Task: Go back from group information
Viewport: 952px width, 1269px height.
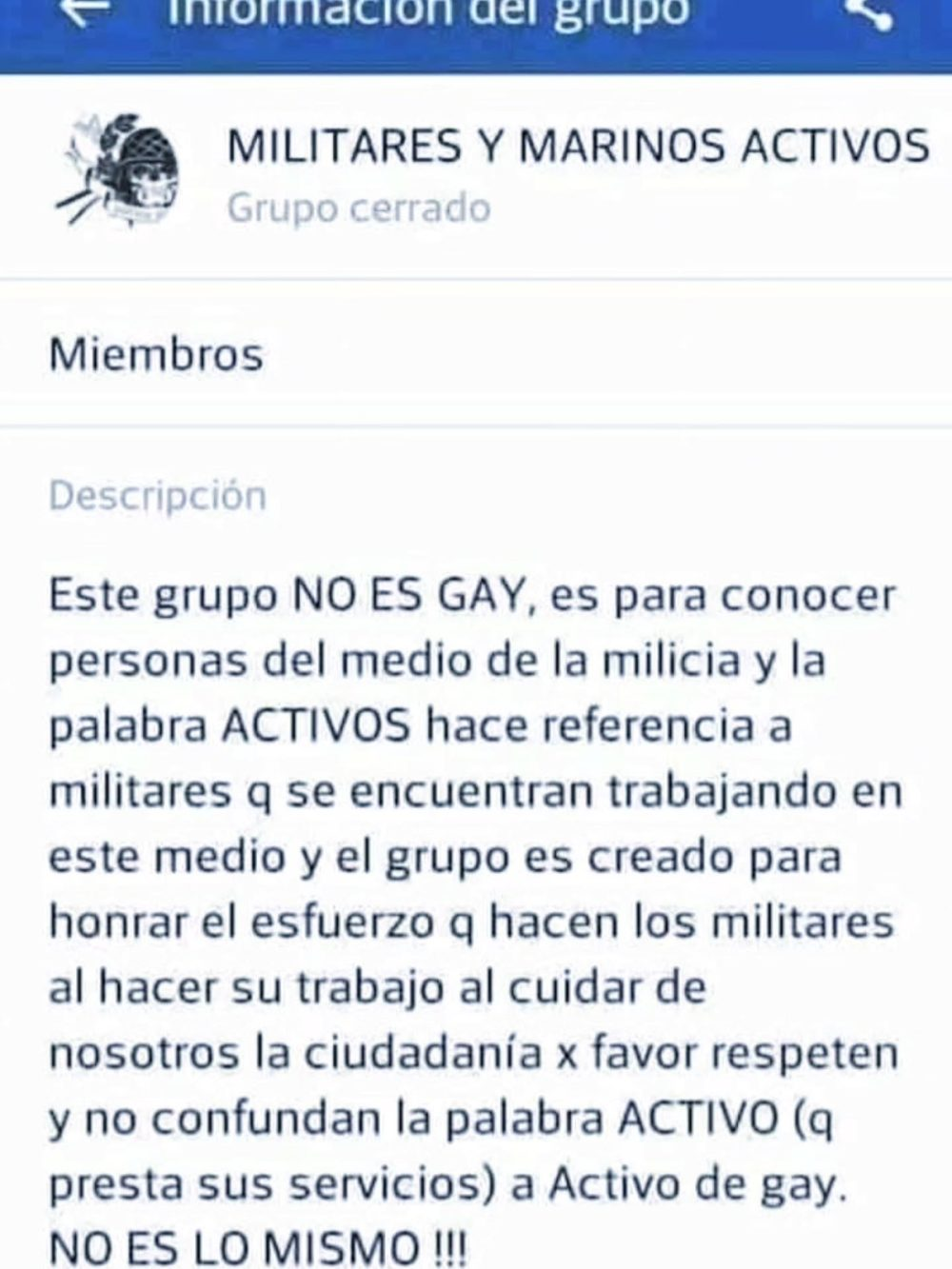Action: (x=84, y=13)
